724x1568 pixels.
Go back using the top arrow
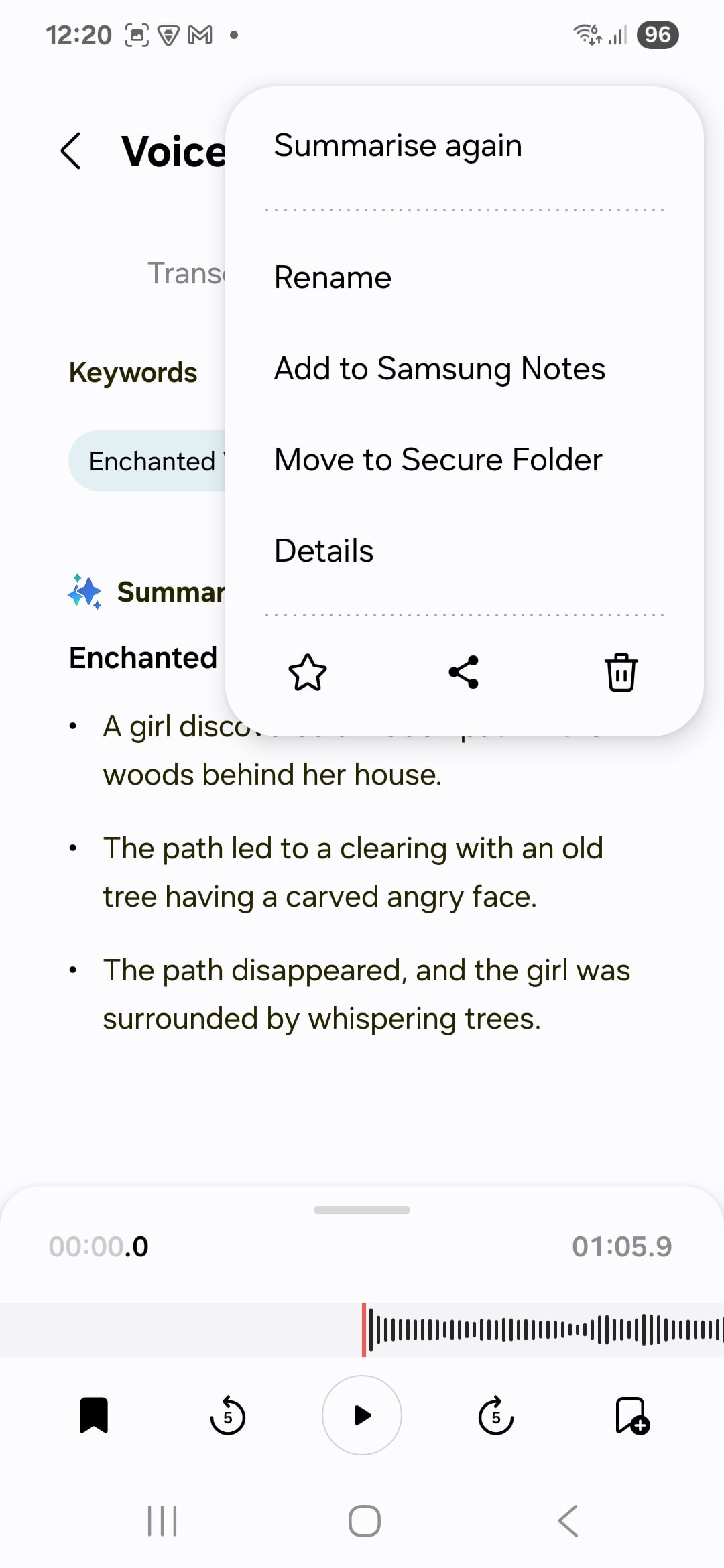click(71, 151)
